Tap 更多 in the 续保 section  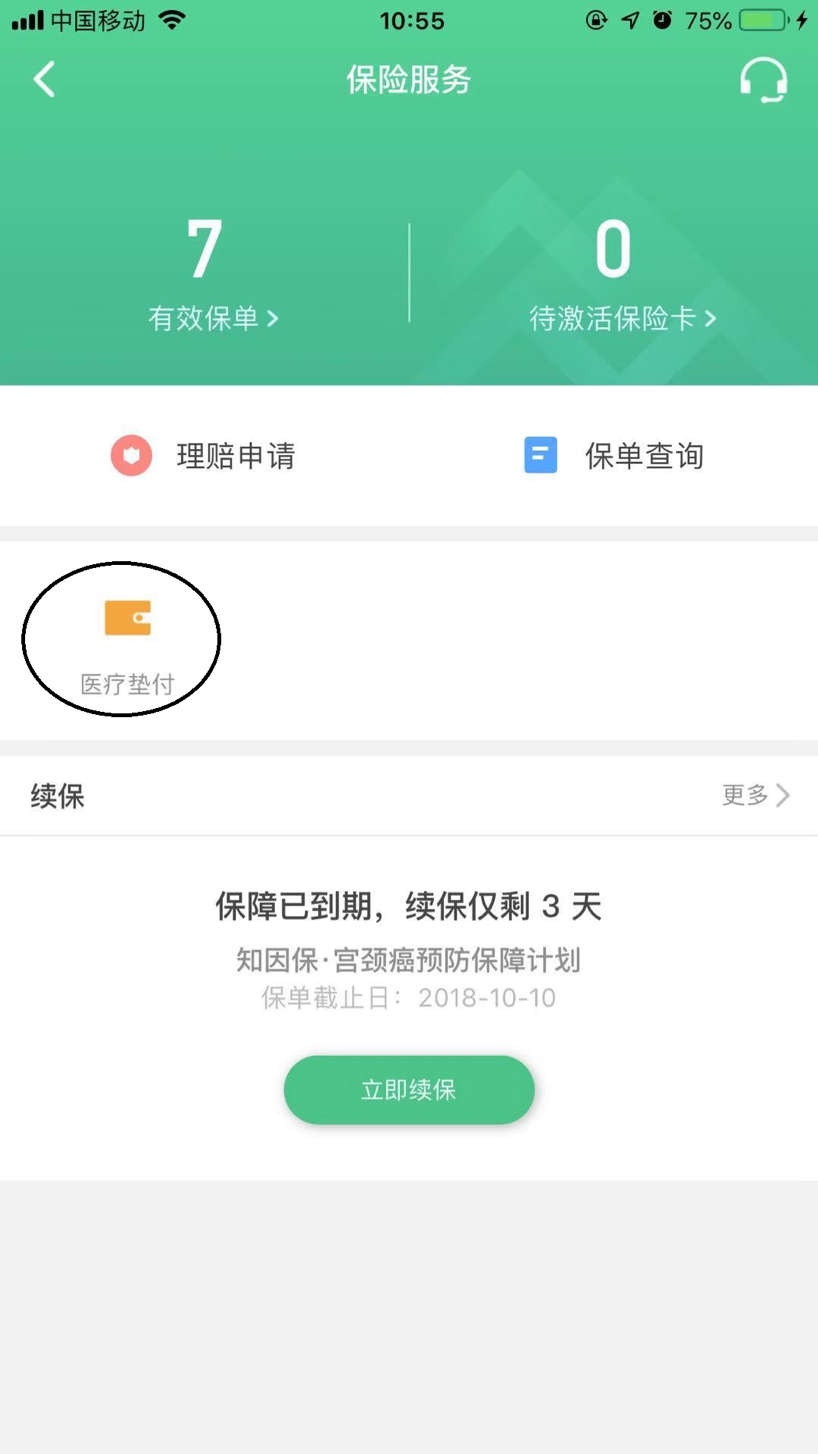pos(756,795)
